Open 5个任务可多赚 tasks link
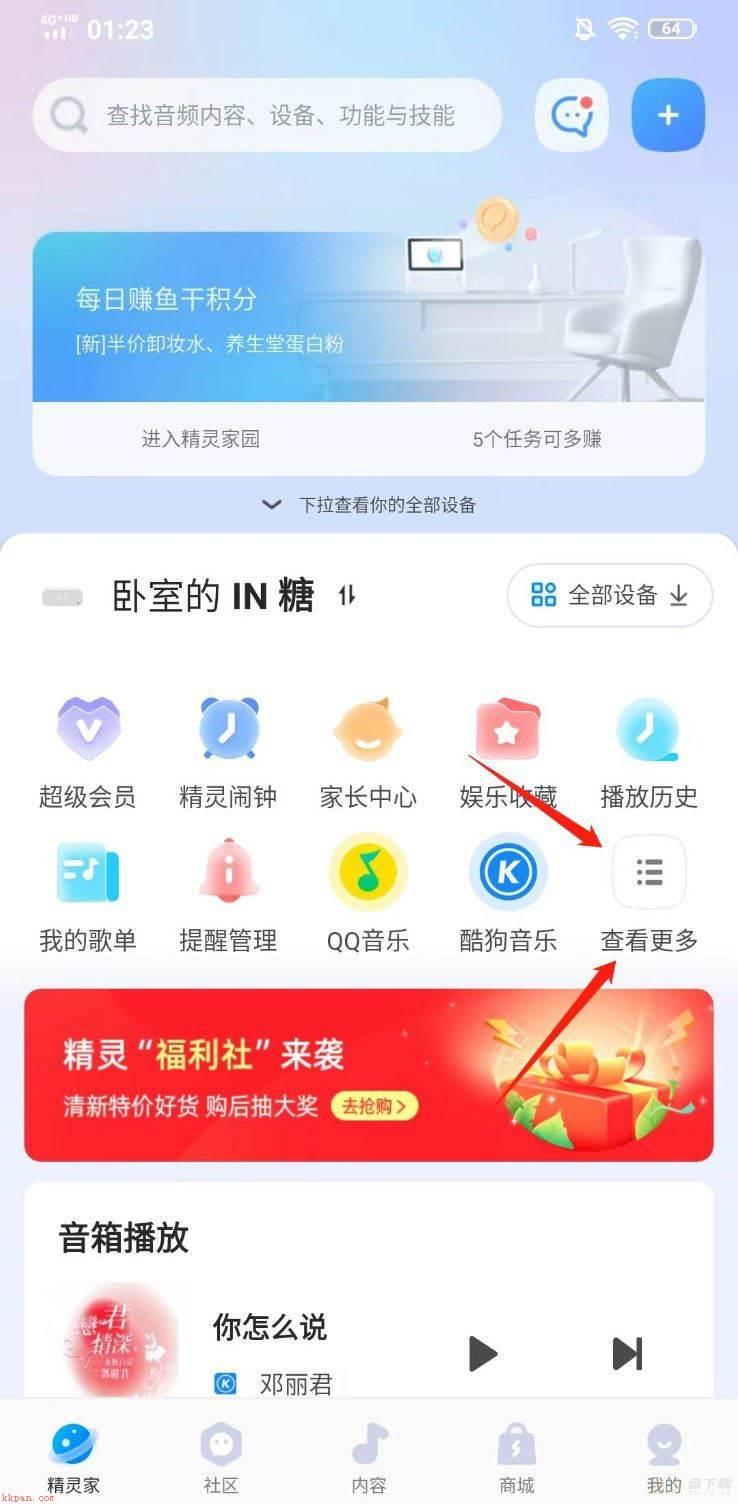 [537, 439]
